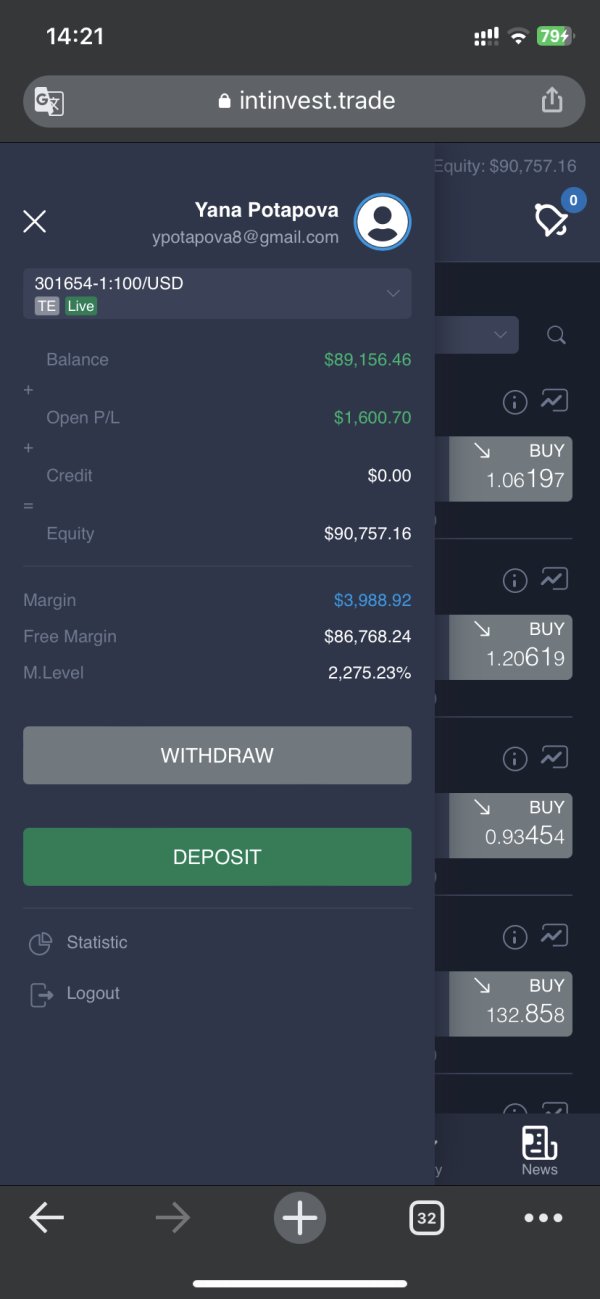
Task: Buy at price 1.06197
Action: pyautogui.click(x=510, y=468)
